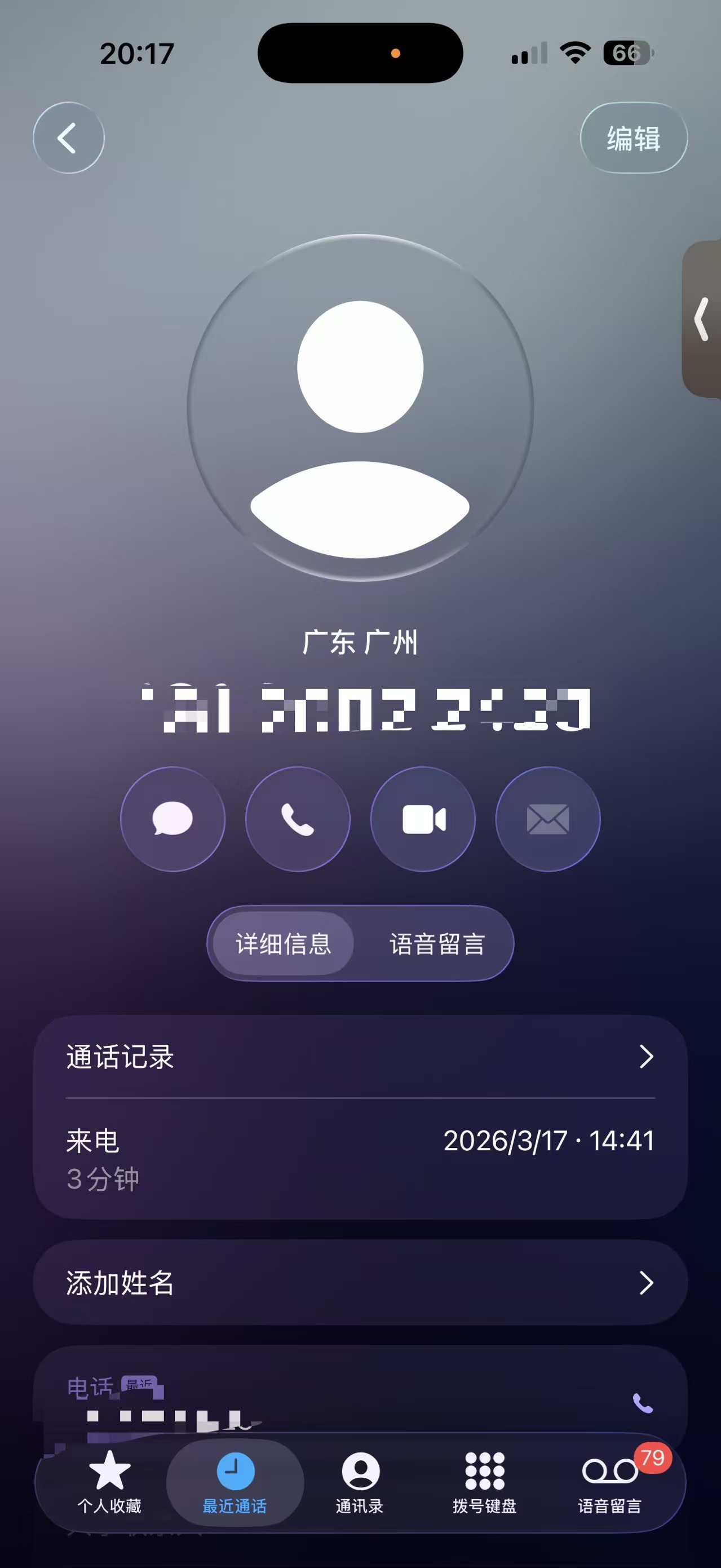Screen dimensions: 721x1568
Task: Open 添加姓名 to add a name
Action: click(360, 1283)
